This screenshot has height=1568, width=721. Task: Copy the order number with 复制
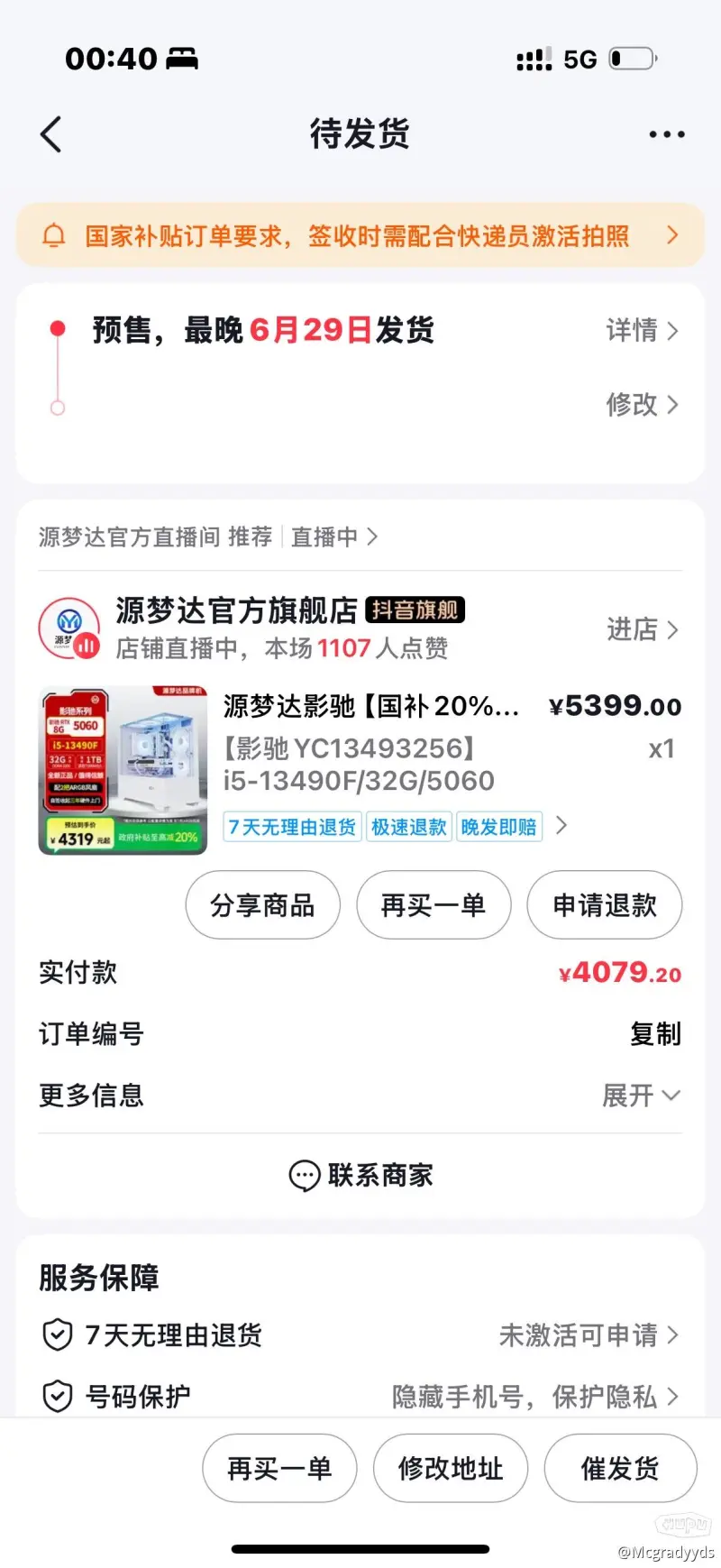pos(655,1033)
